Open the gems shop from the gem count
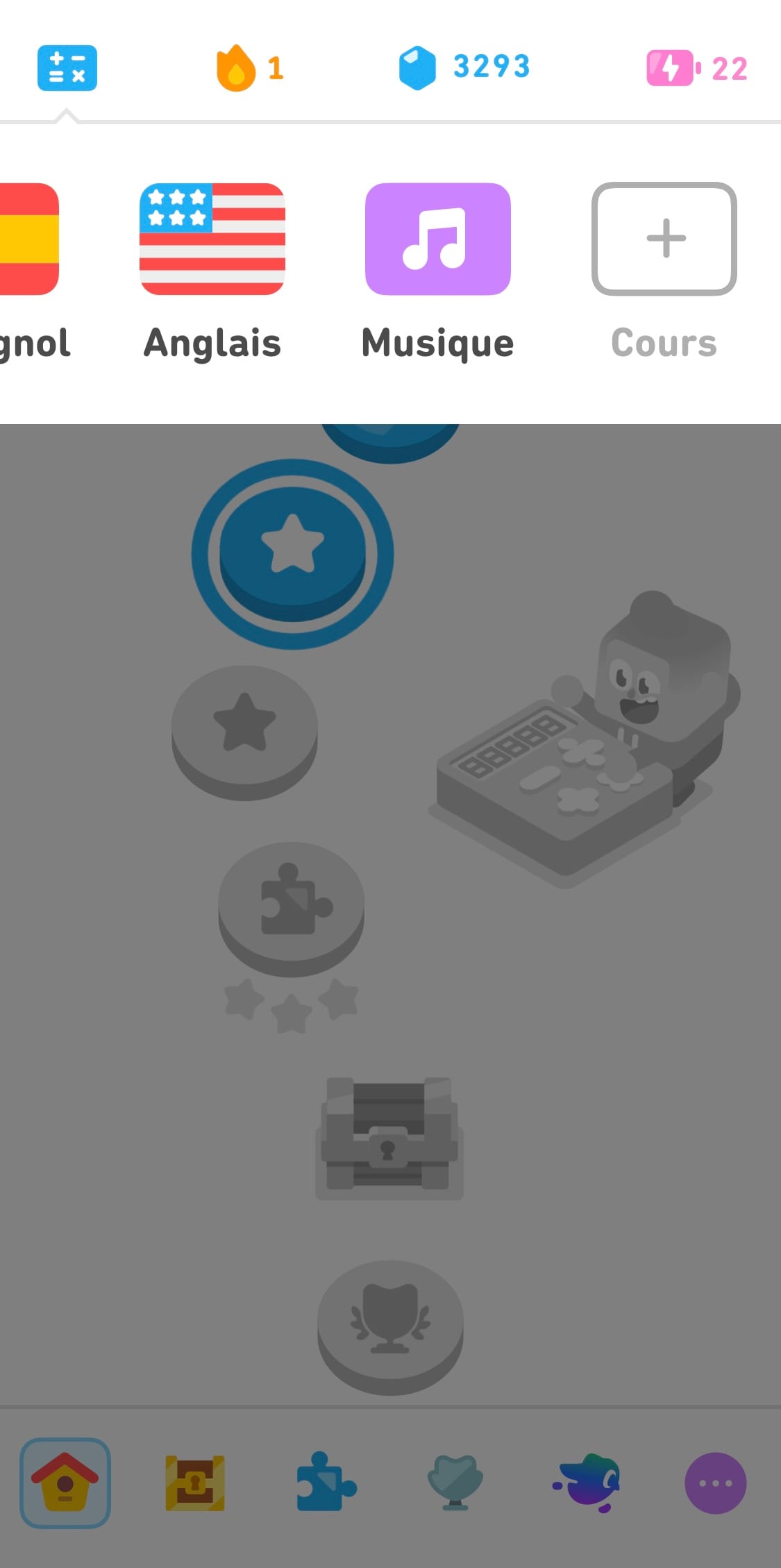Viewport: 781px width, 1568px height. [464, 67]
